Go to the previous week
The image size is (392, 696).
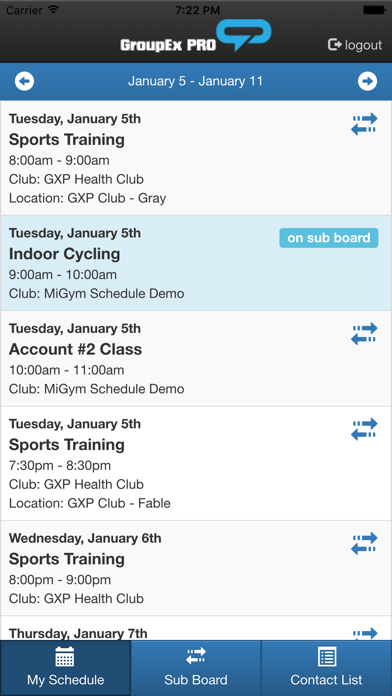pyautogui.click(x=24, y=81)
